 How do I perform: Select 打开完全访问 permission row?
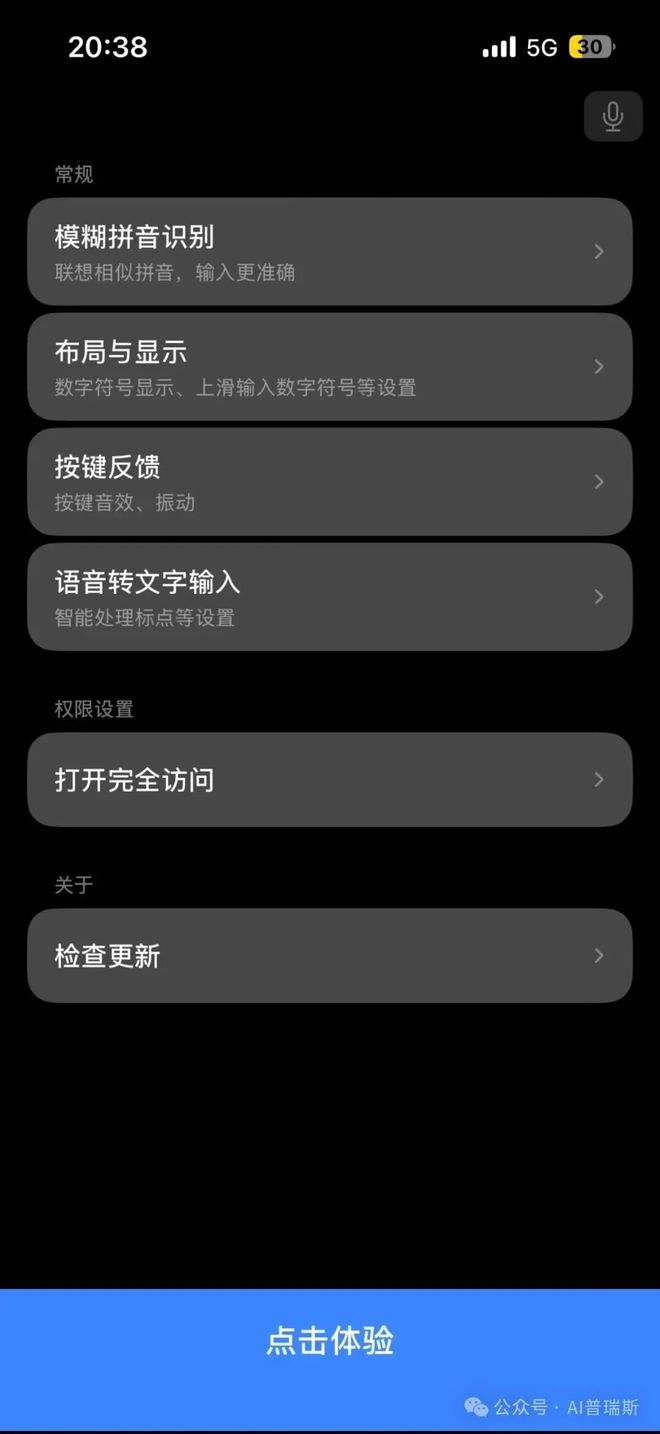pos(329,779)
